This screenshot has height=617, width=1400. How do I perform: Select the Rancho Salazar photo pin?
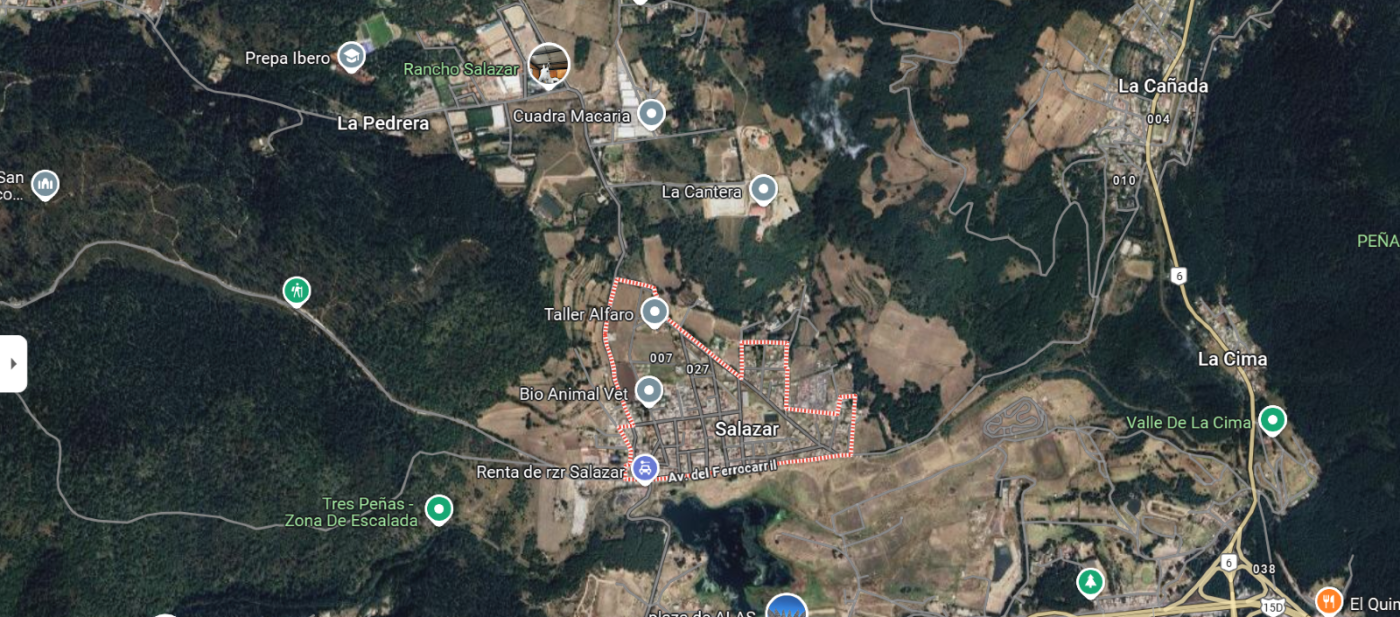pos(548,64)
